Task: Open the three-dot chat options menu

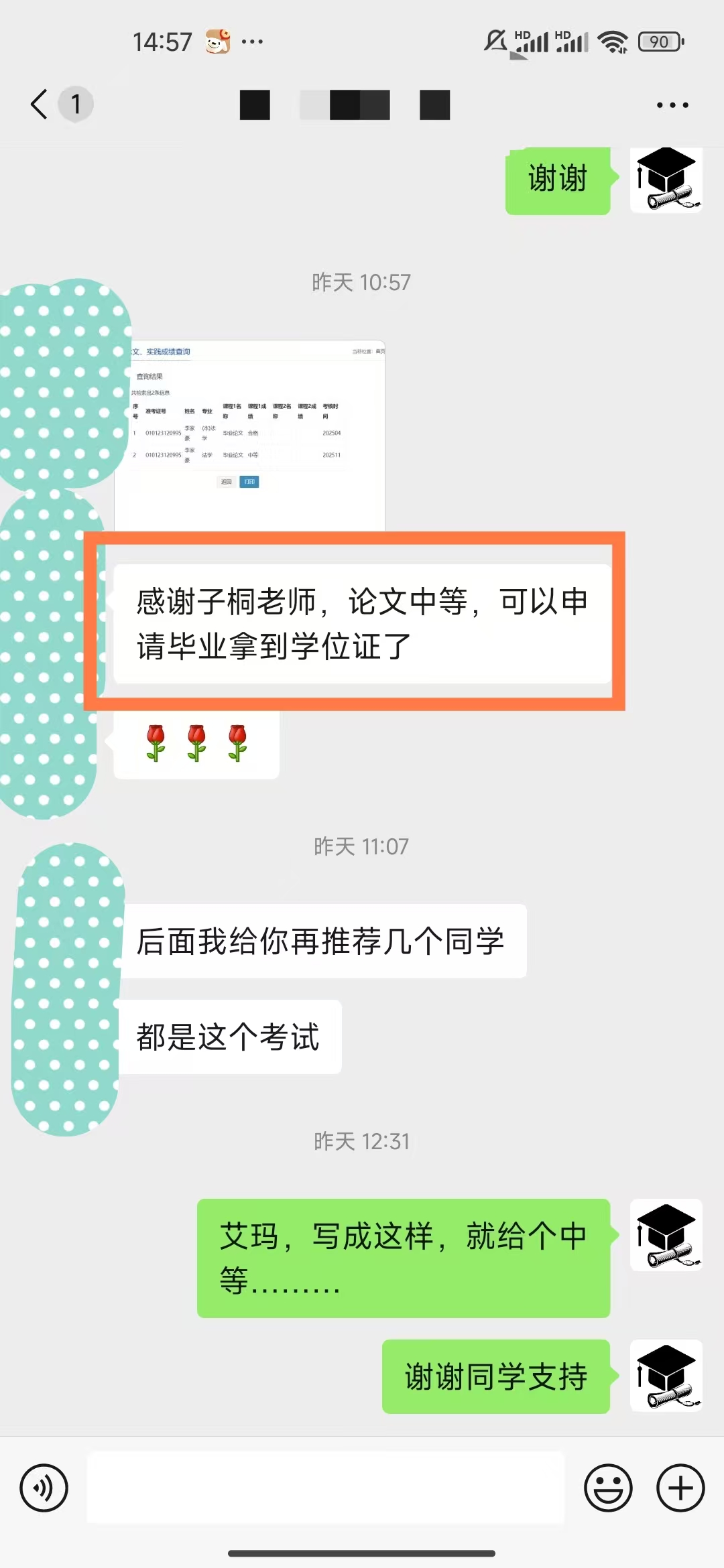Action: [x=672, y=105]
